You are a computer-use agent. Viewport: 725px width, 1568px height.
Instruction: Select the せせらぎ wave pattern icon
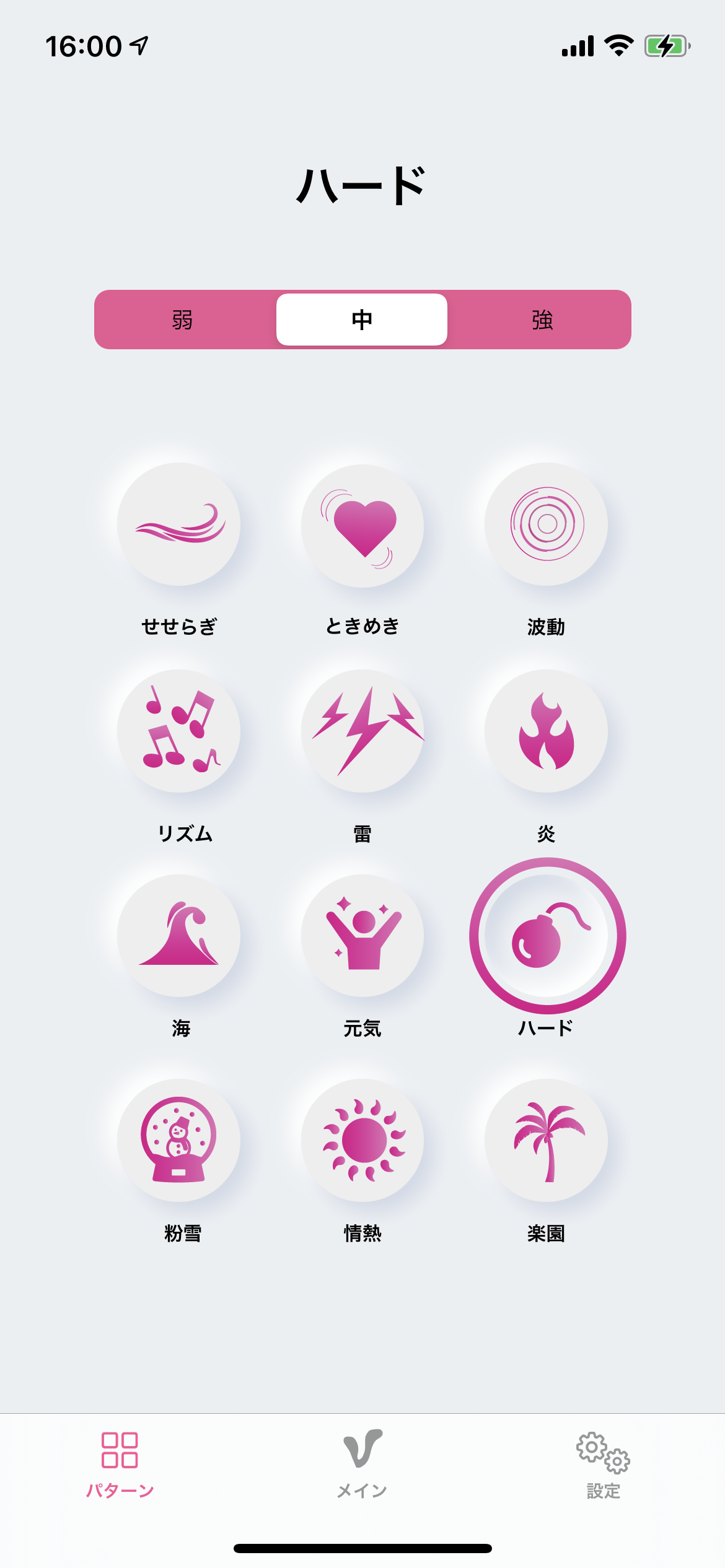179,526
